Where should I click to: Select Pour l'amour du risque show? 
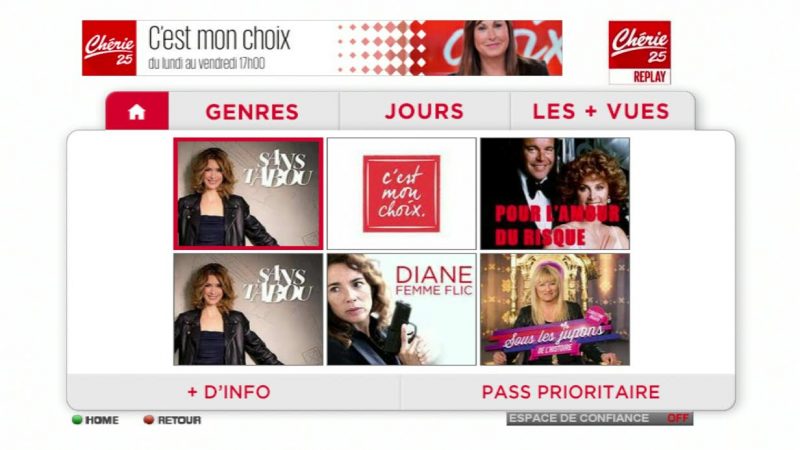[555, 193]
